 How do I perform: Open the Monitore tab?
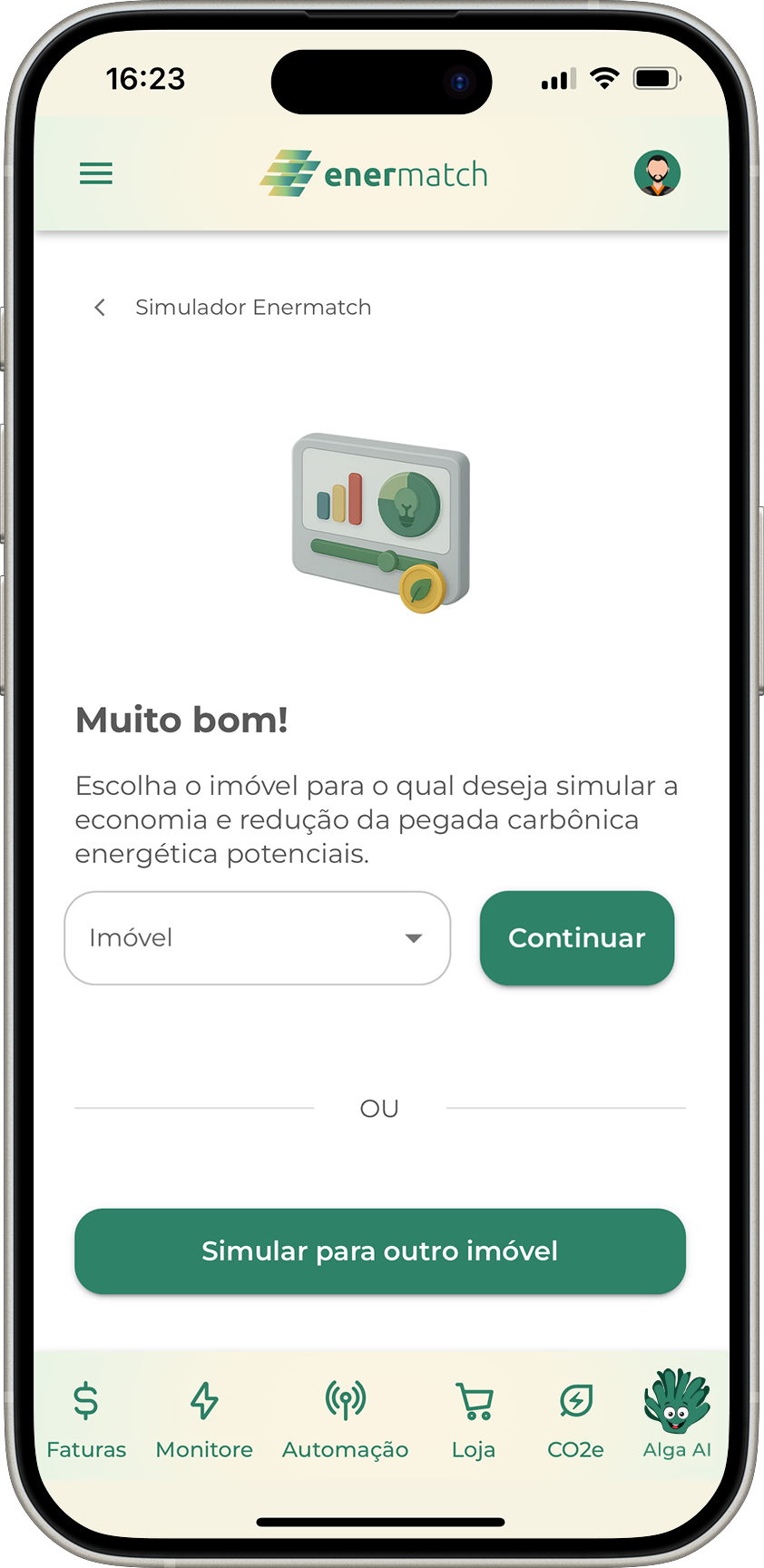pyautogui.click(x=204, y=1418)
